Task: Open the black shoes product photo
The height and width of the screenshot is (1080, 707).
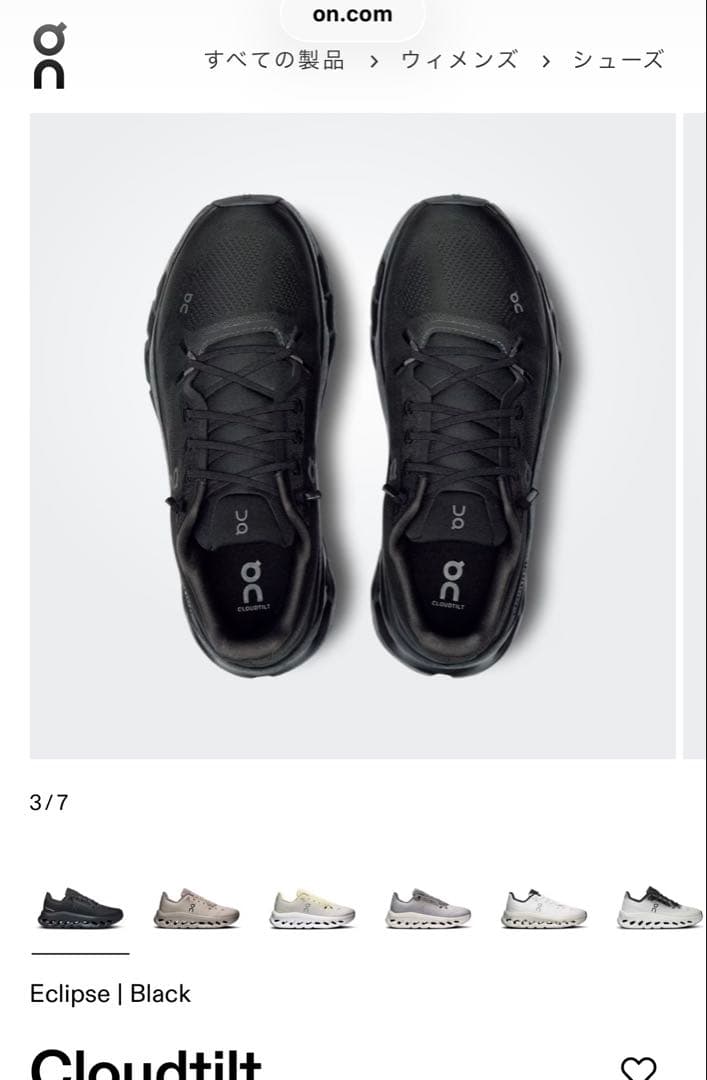Action: tap(352, 436)
